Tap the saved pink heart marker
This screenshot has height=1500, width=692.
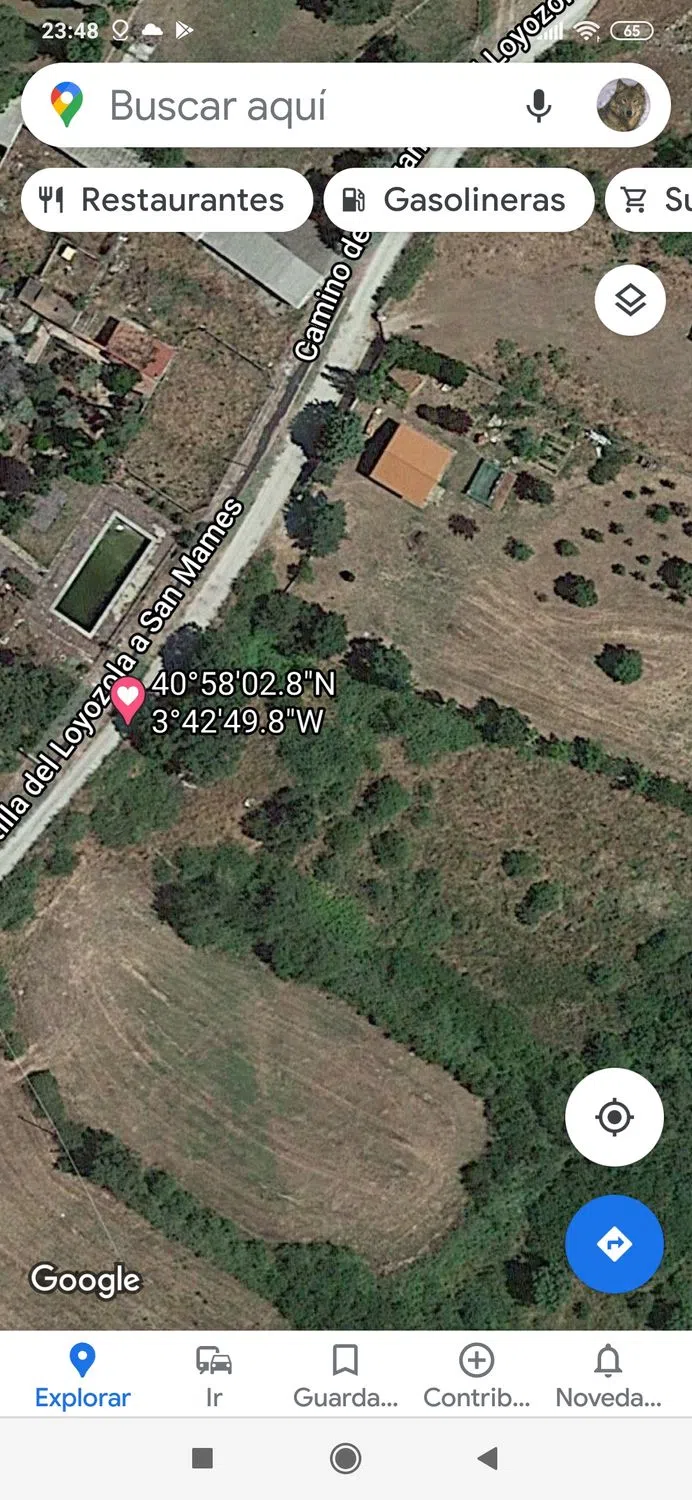coord(127,697)
